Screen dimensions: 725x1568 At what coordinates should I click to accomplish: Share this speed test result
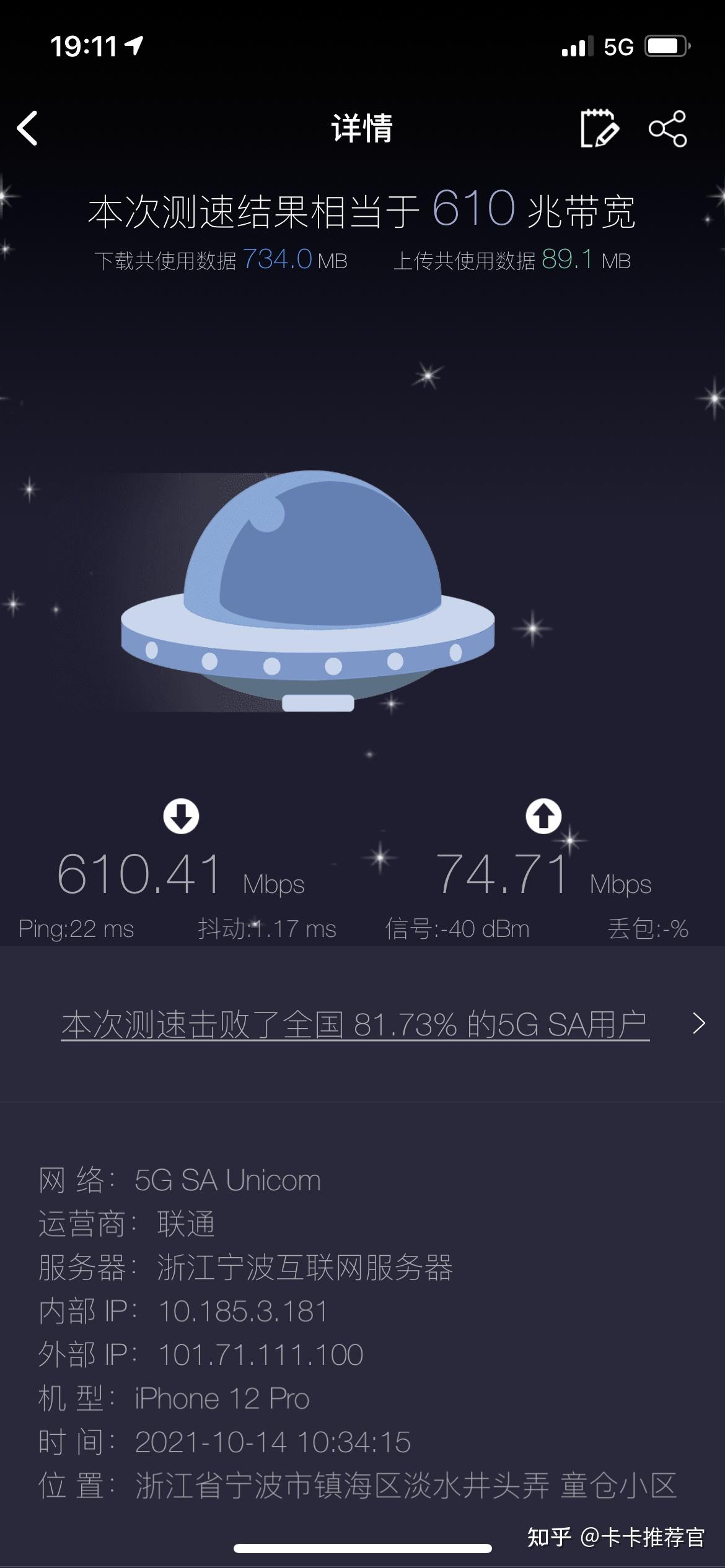coord(667,128)
